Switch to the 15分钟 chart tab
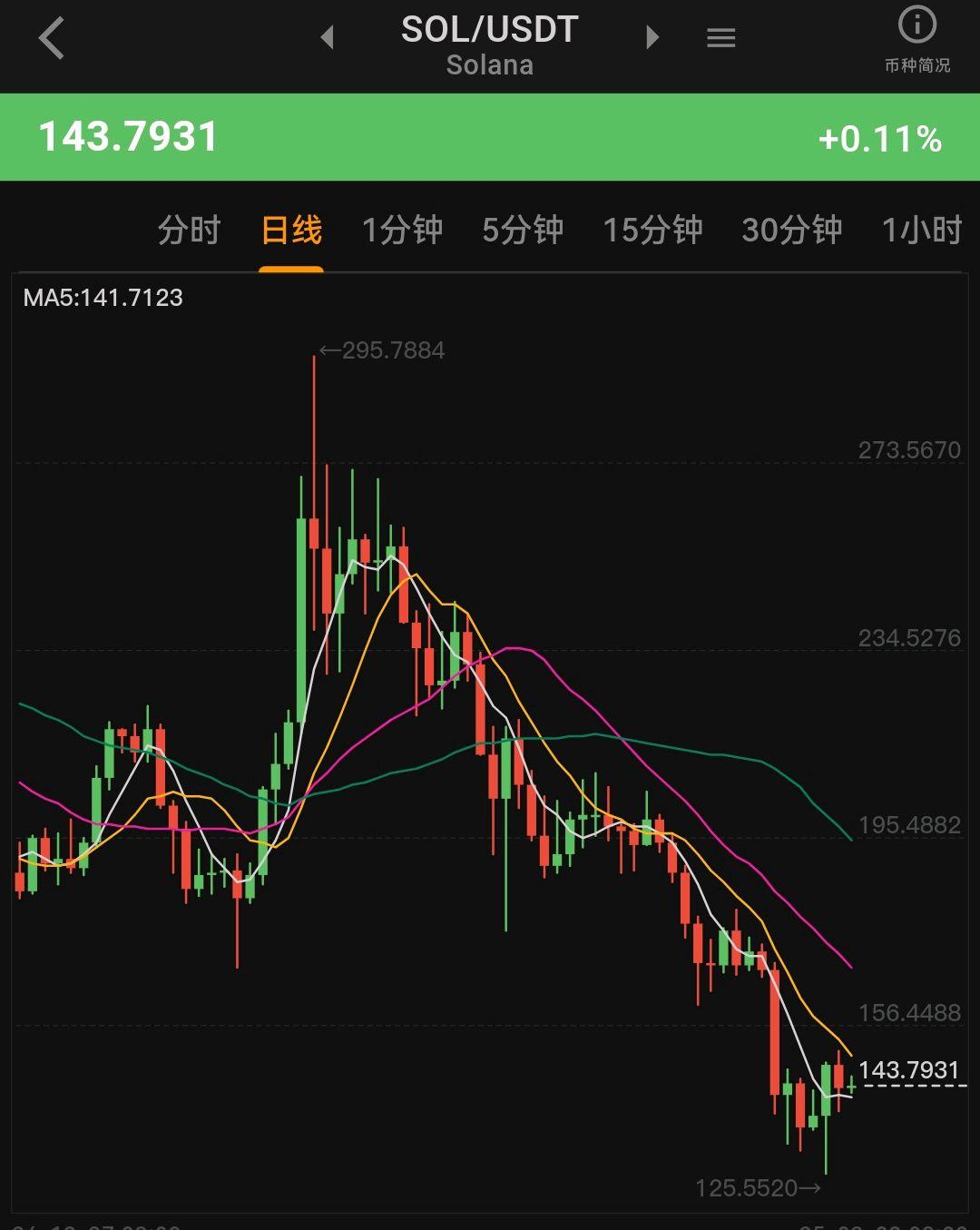The image size is (980, 1230). click(652, 231)
